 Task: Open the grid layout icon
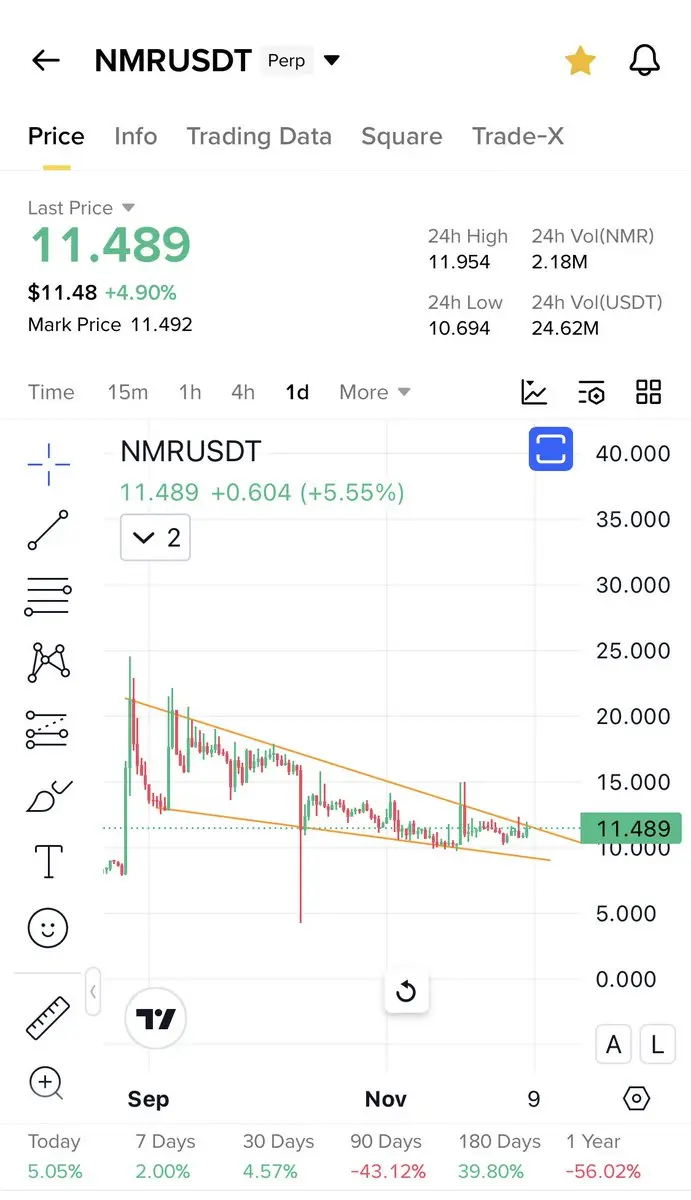pos(649,392)
